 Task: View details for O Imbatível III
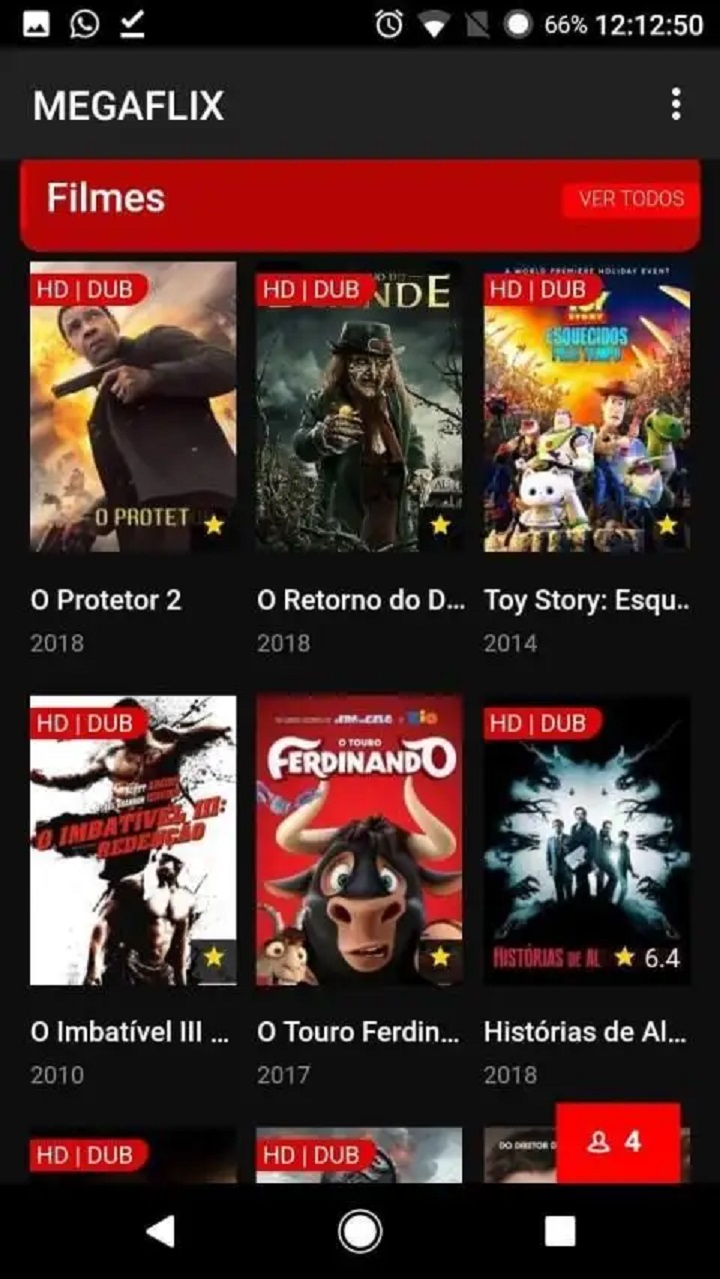click(133, 840)
